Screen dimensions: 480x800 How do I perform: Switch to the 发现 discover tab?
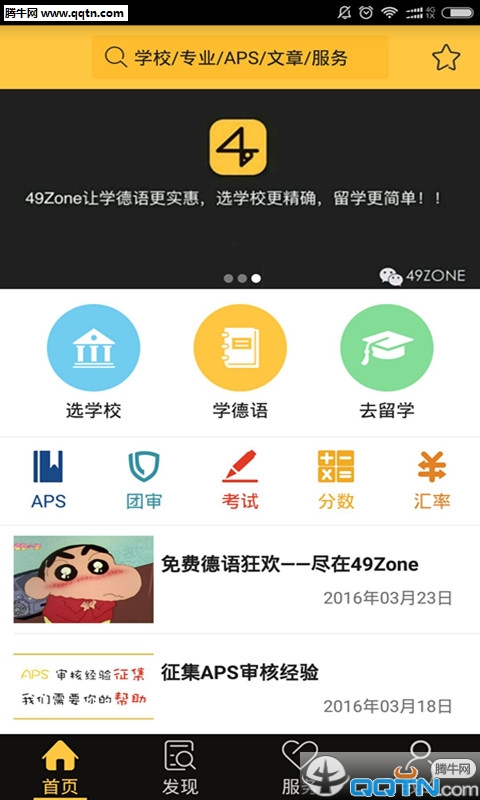point(180,767)
